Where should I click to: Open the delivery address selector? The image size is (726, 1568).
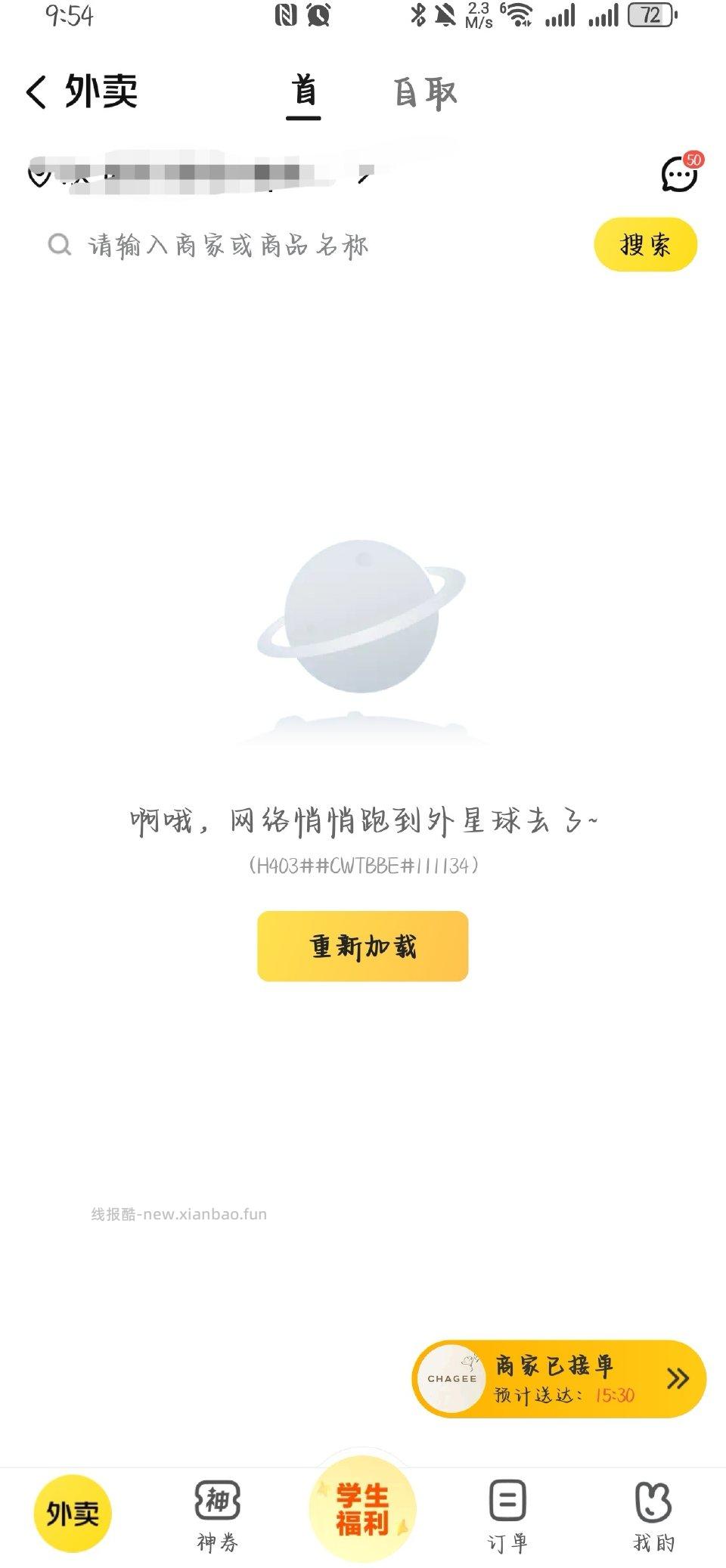pos(189,172)
